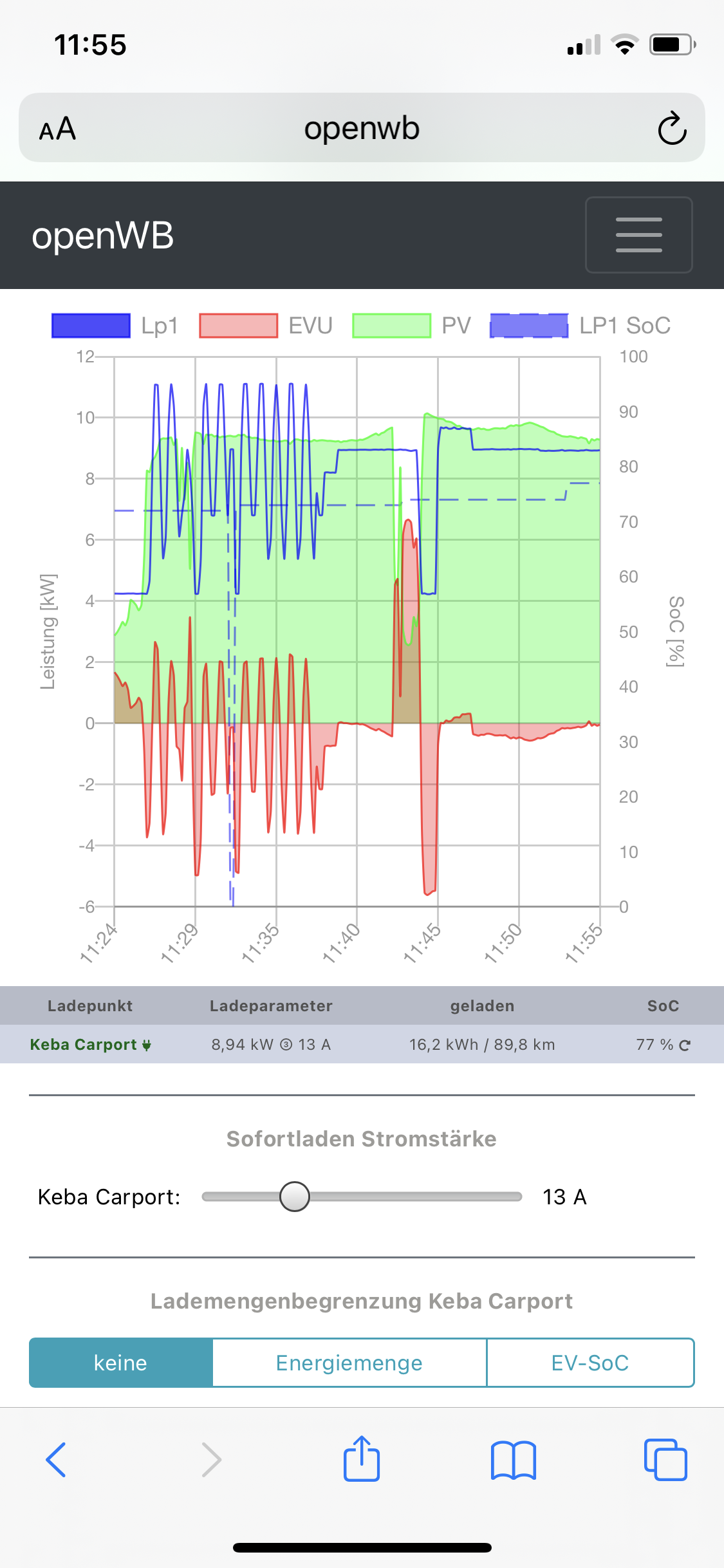Reload the openwb page
Viewport: 724px width, 1568px height.
672,129
